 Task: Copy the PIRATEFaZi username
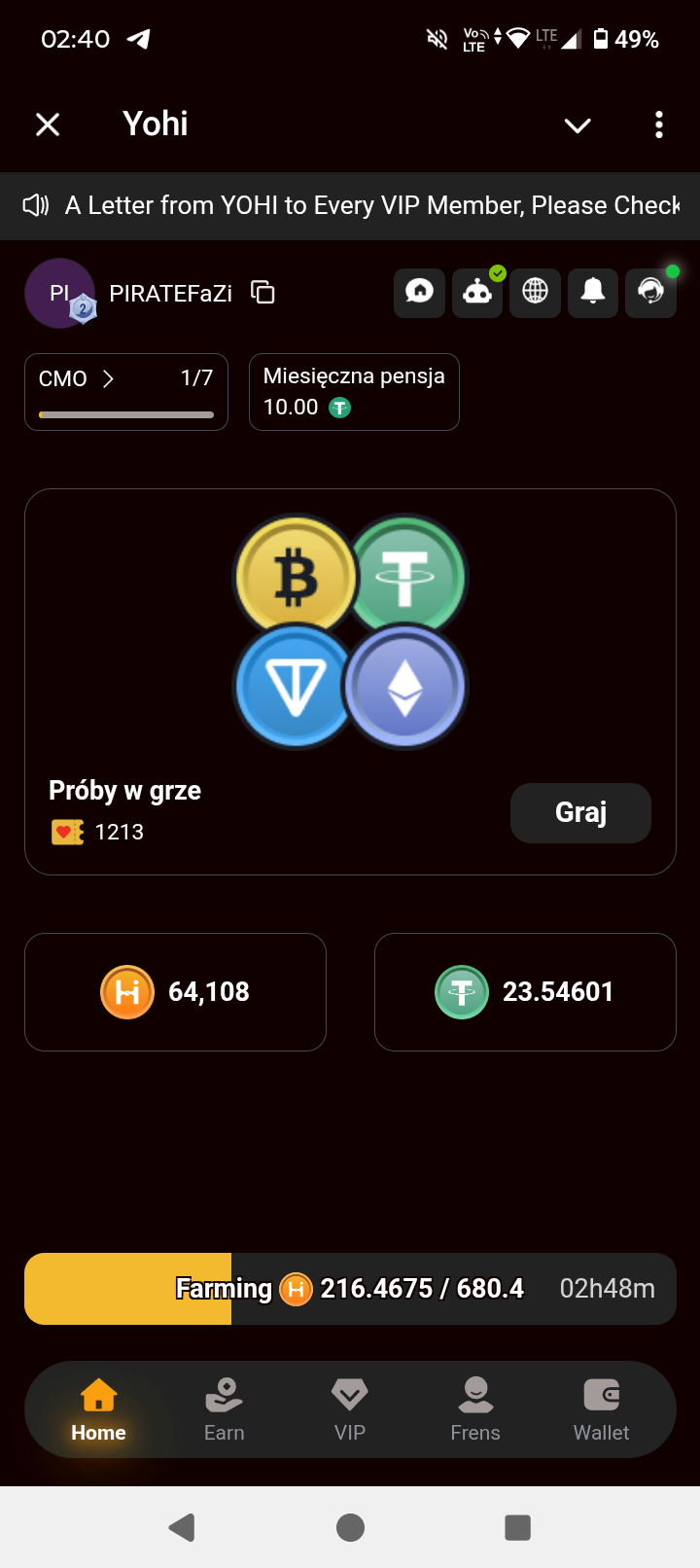pyautogui.click(x=263, y=292)
